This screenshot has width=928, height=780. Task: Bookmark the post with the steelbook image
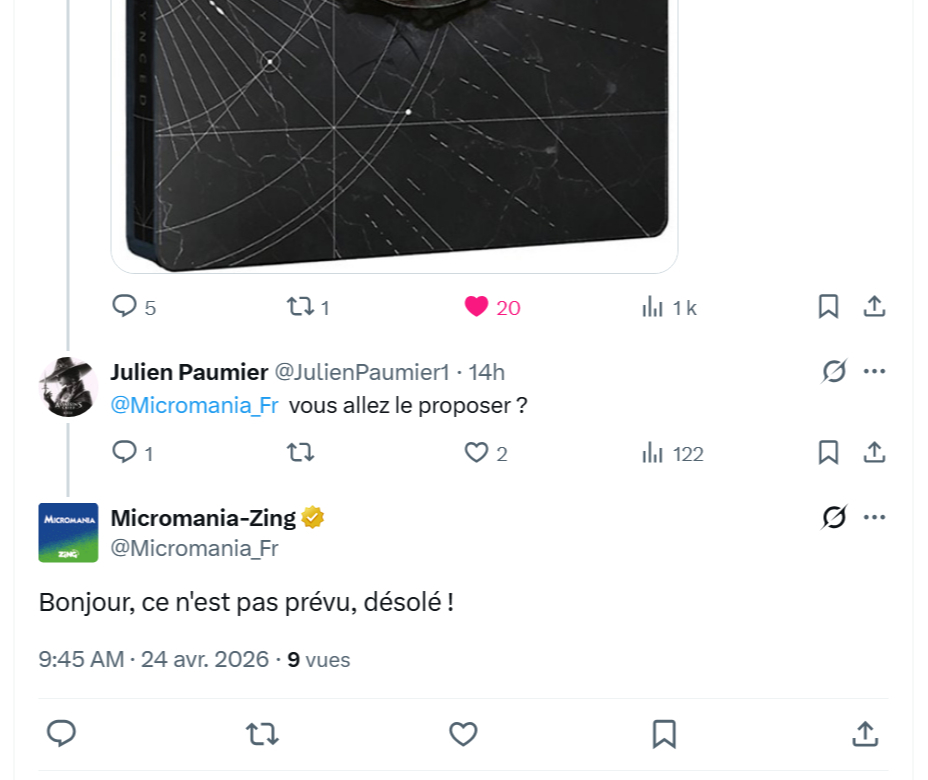[828, 306]
